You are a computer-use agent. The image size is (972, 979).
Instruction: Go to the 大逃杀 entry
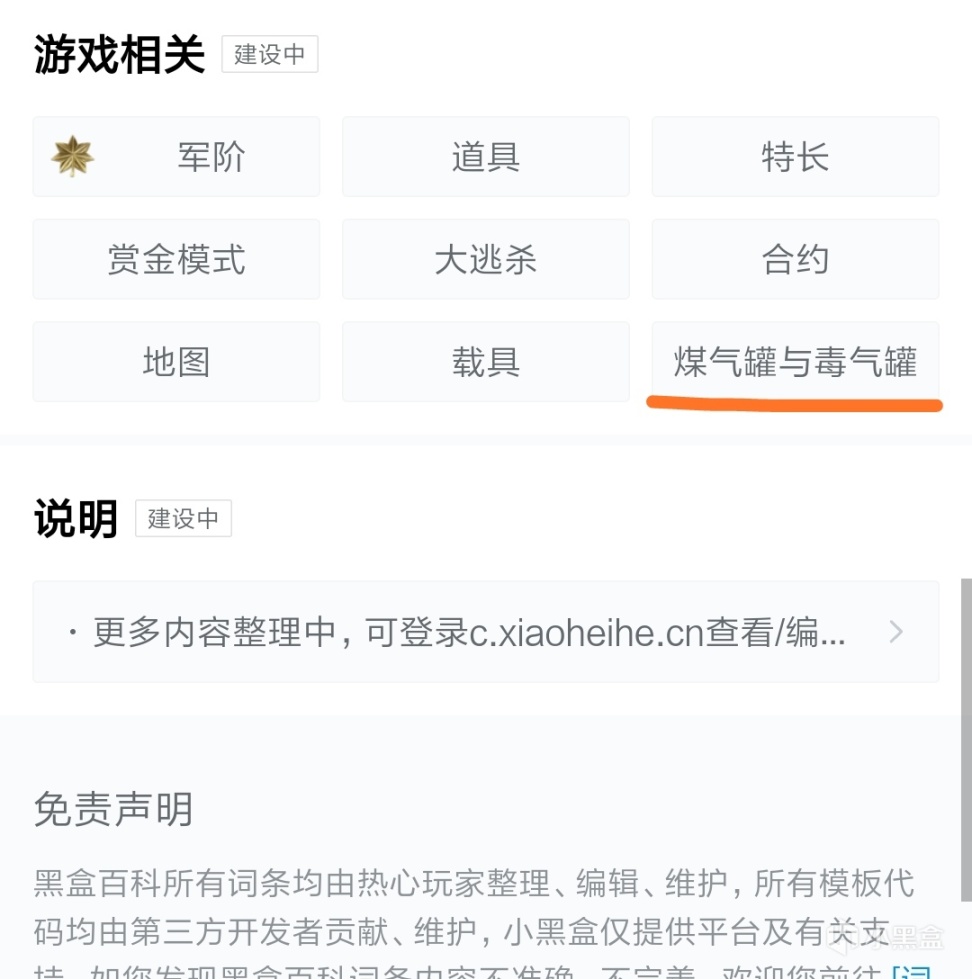(485, 260)
